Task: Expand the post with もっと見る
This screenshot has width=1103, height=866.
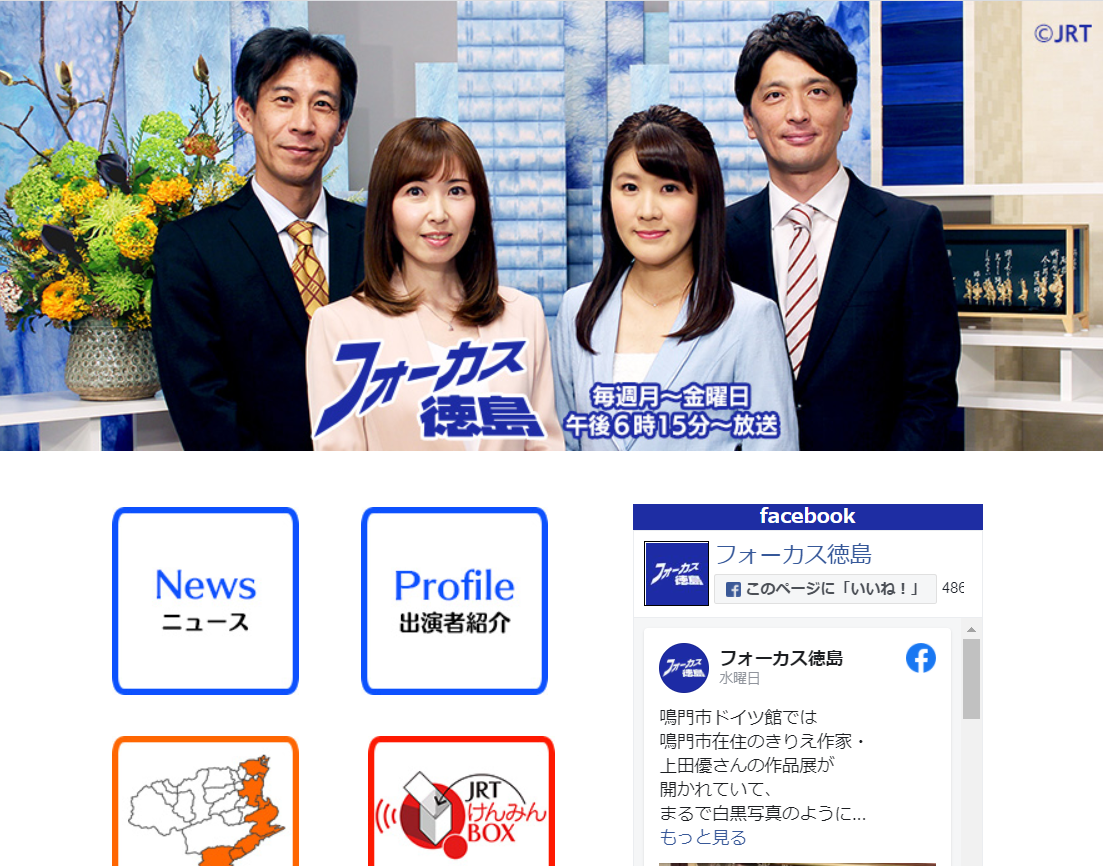Action: point(703,837)
